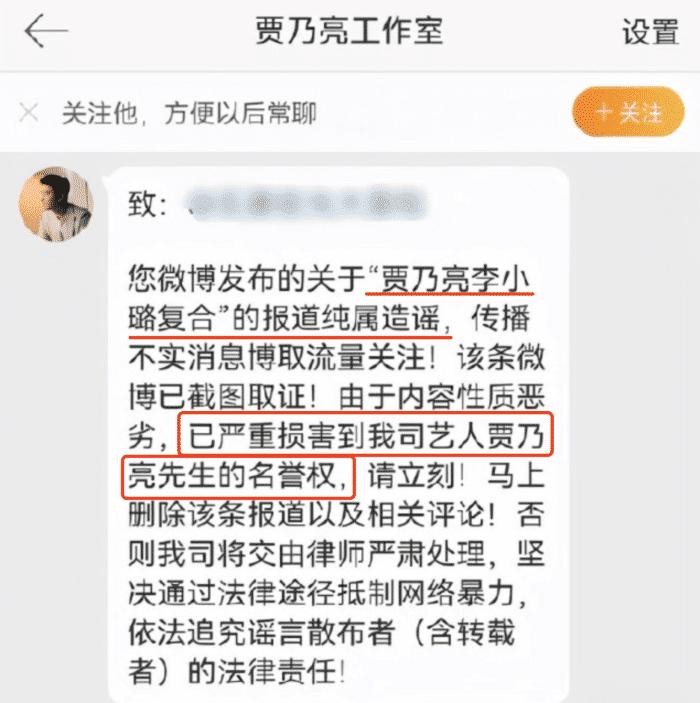Open the sender's profile avatar
This screenshot has width=700, height=703.
tap(55, 203)
